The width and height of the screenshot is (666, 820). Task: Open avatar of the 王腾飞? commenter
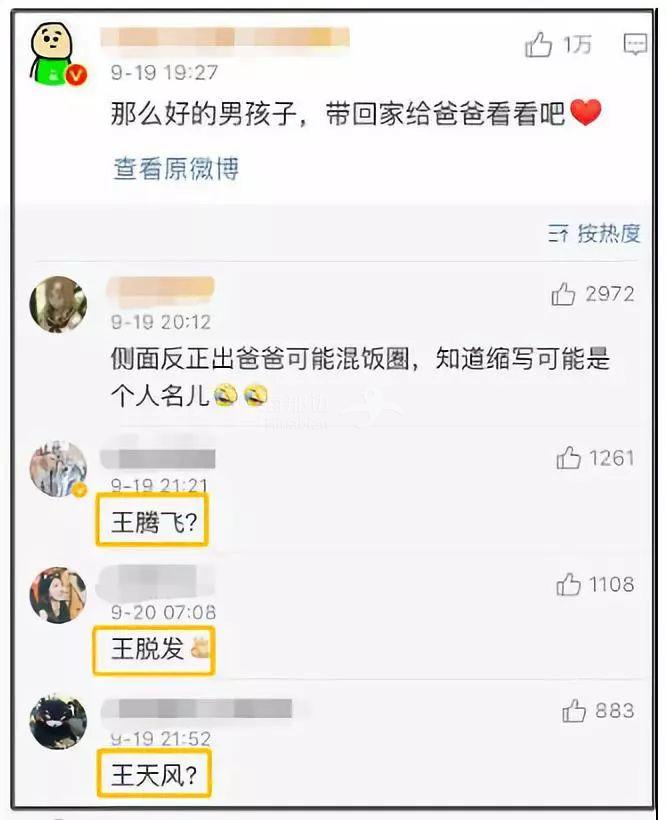tap(58, 468)
